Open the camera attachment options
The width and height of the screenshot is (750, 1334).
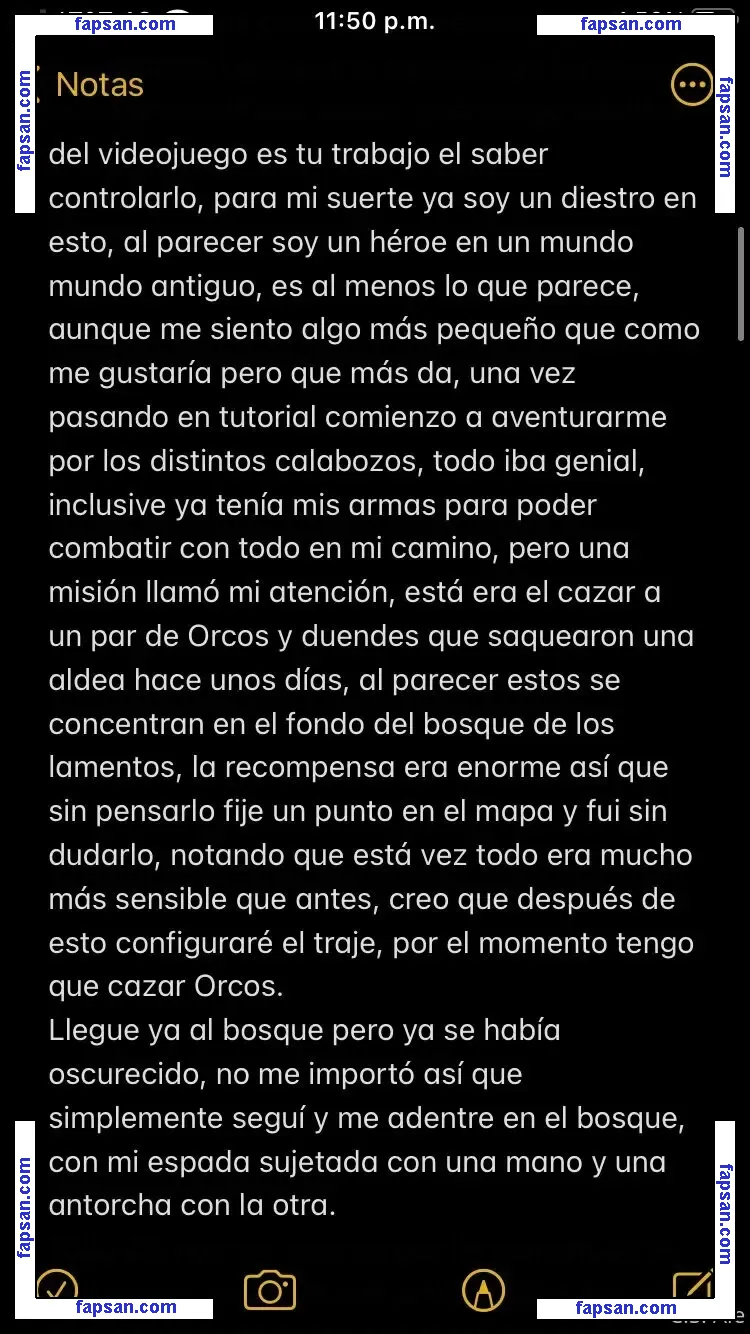pyautogui.click(x=270, y=1289)
